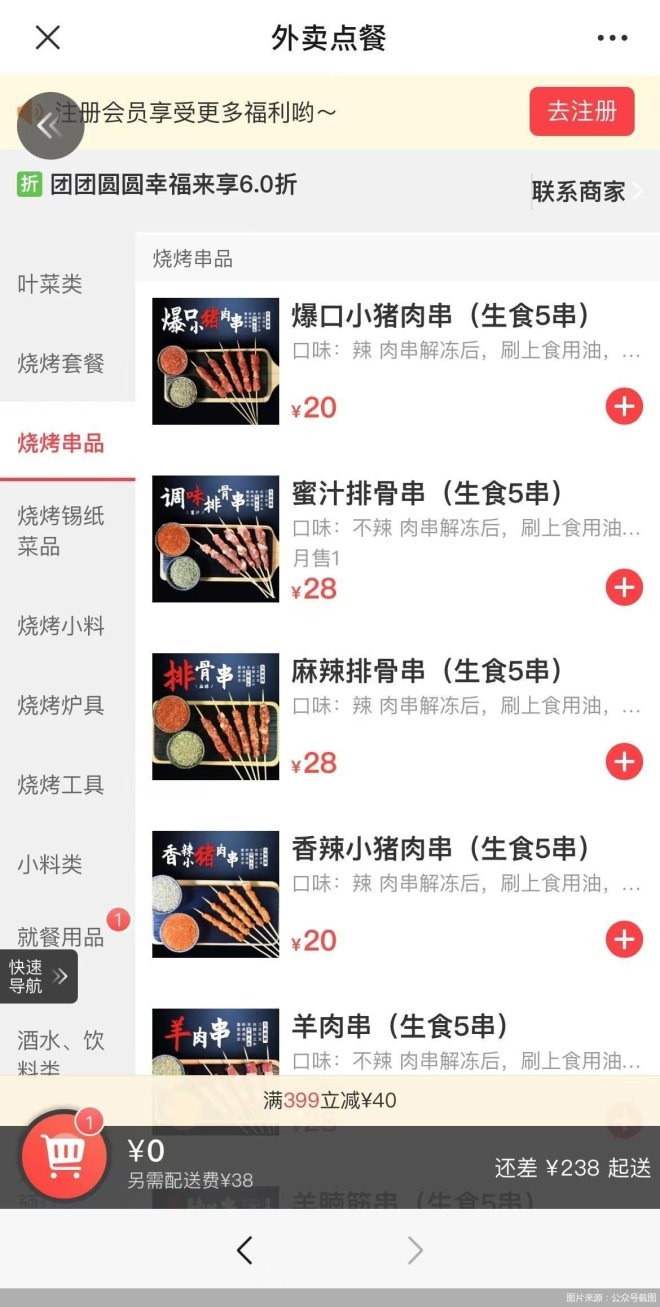660x1307 pixels.
Task: Add 麻辣排骨串 to the cart
Action: [x=624, y=762]
